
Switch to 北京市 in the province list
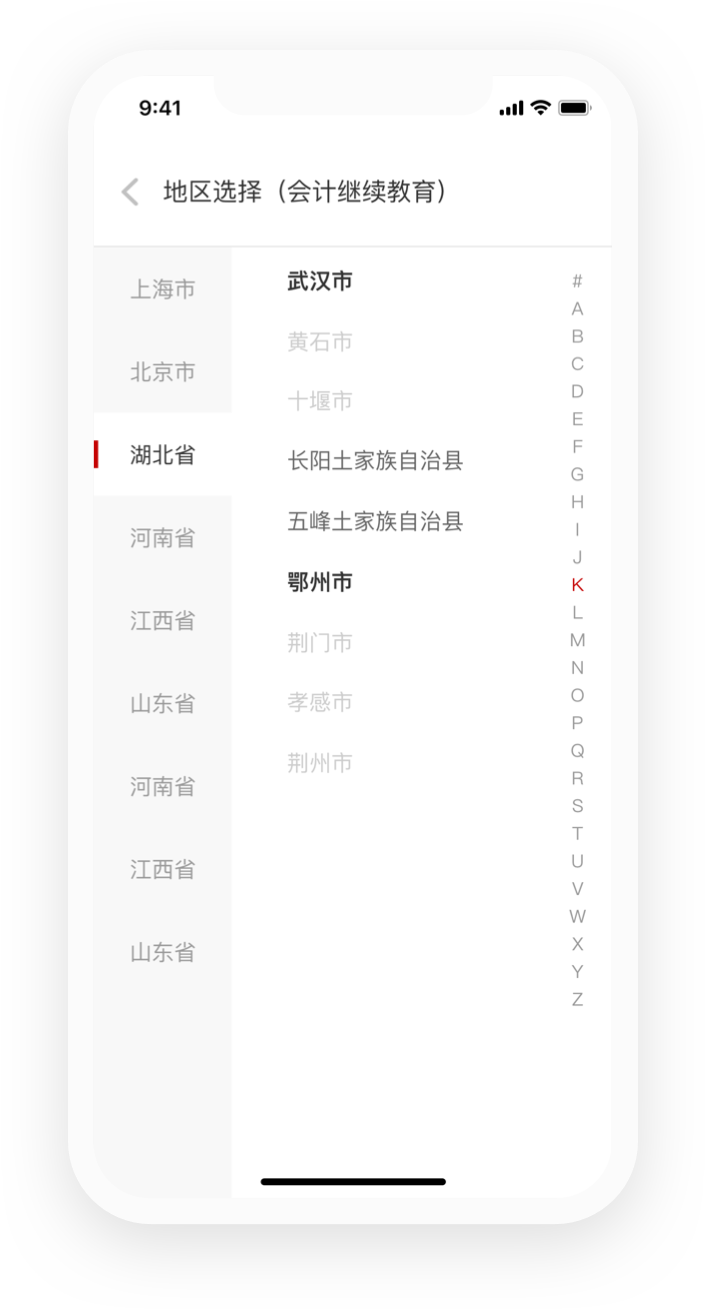point(162,373)
